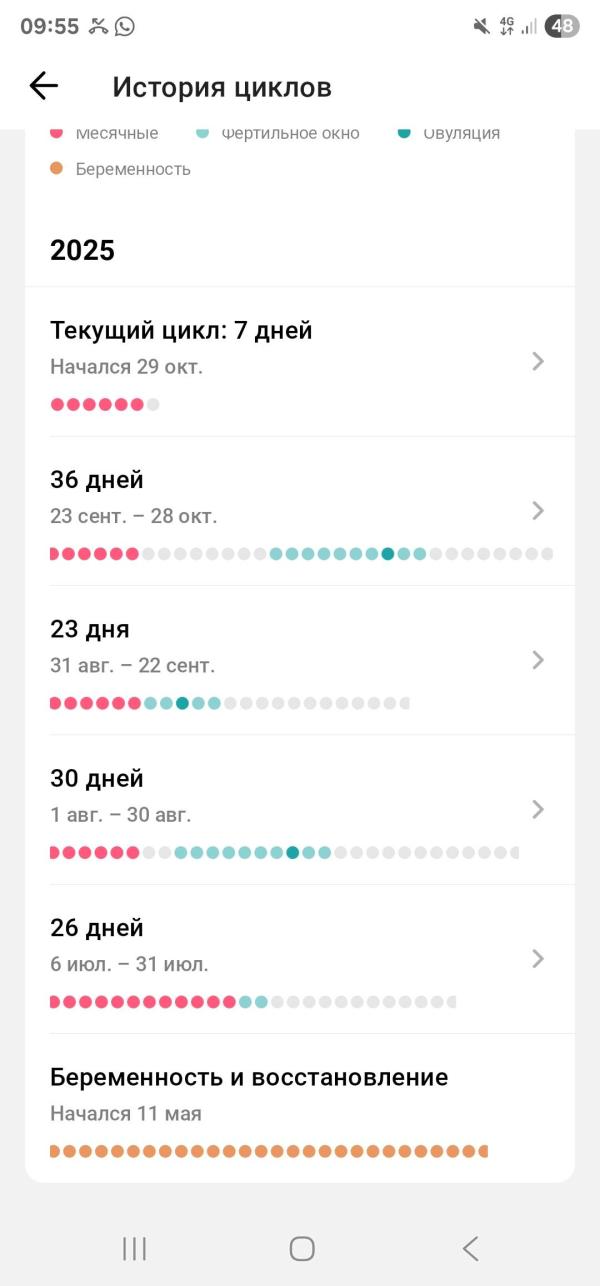Open the current cycle started 29 окт.
The width and height of the screenshot is (600, 1286).
pos(300,362)
